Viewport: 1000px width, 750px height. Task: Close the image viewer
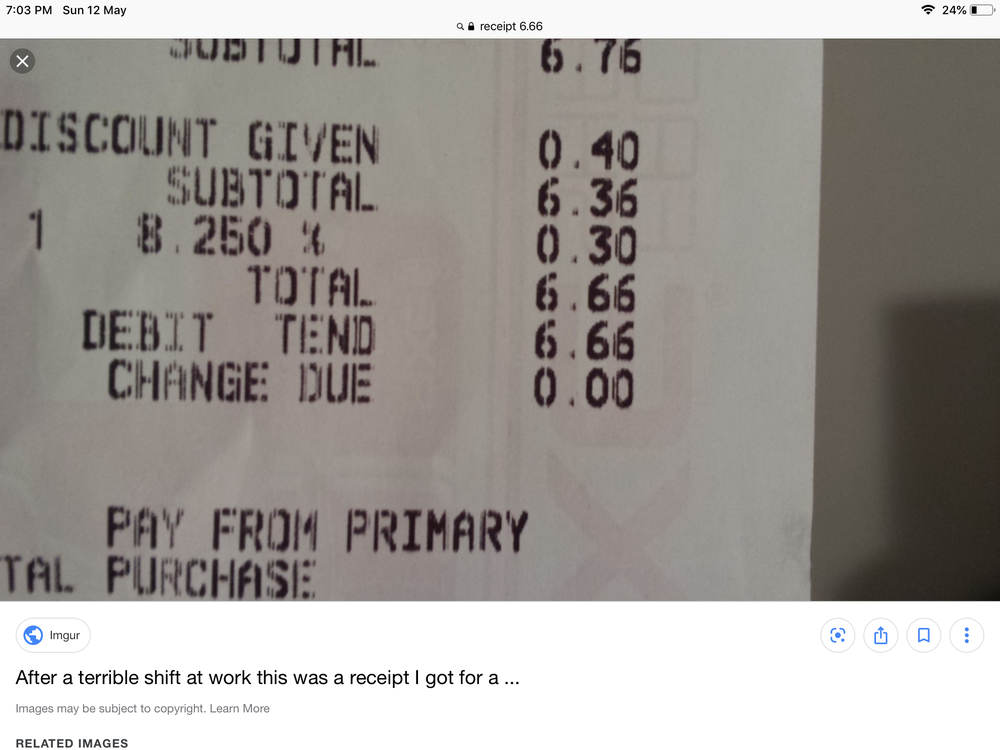(22, 61)
